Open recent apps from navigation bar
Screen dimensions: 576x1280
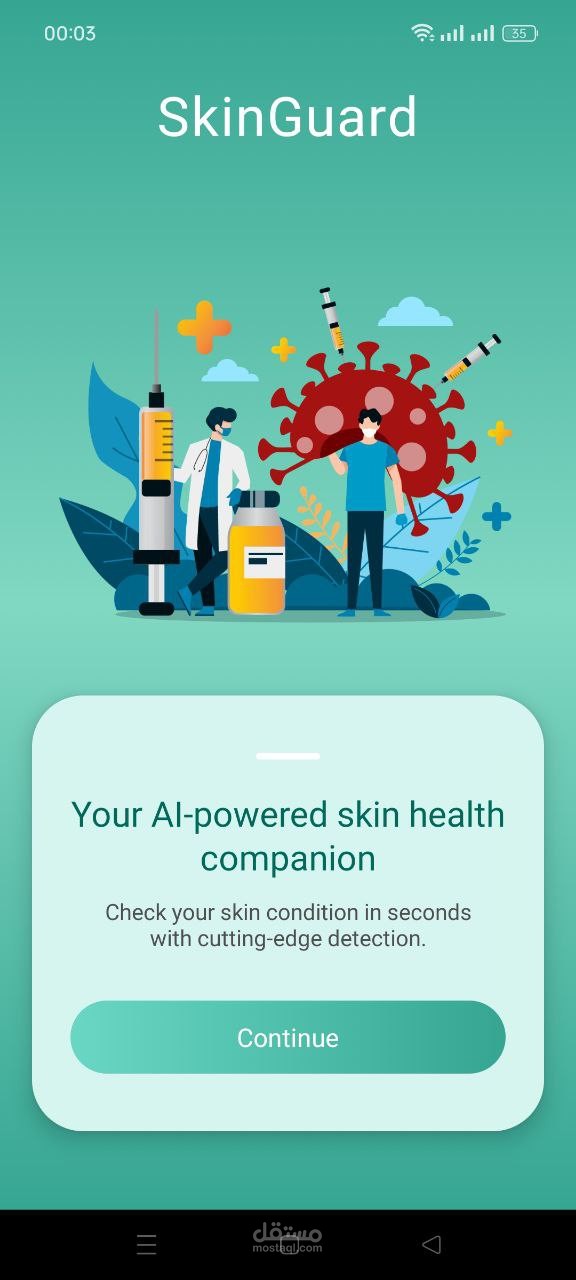click(146, 1244)
